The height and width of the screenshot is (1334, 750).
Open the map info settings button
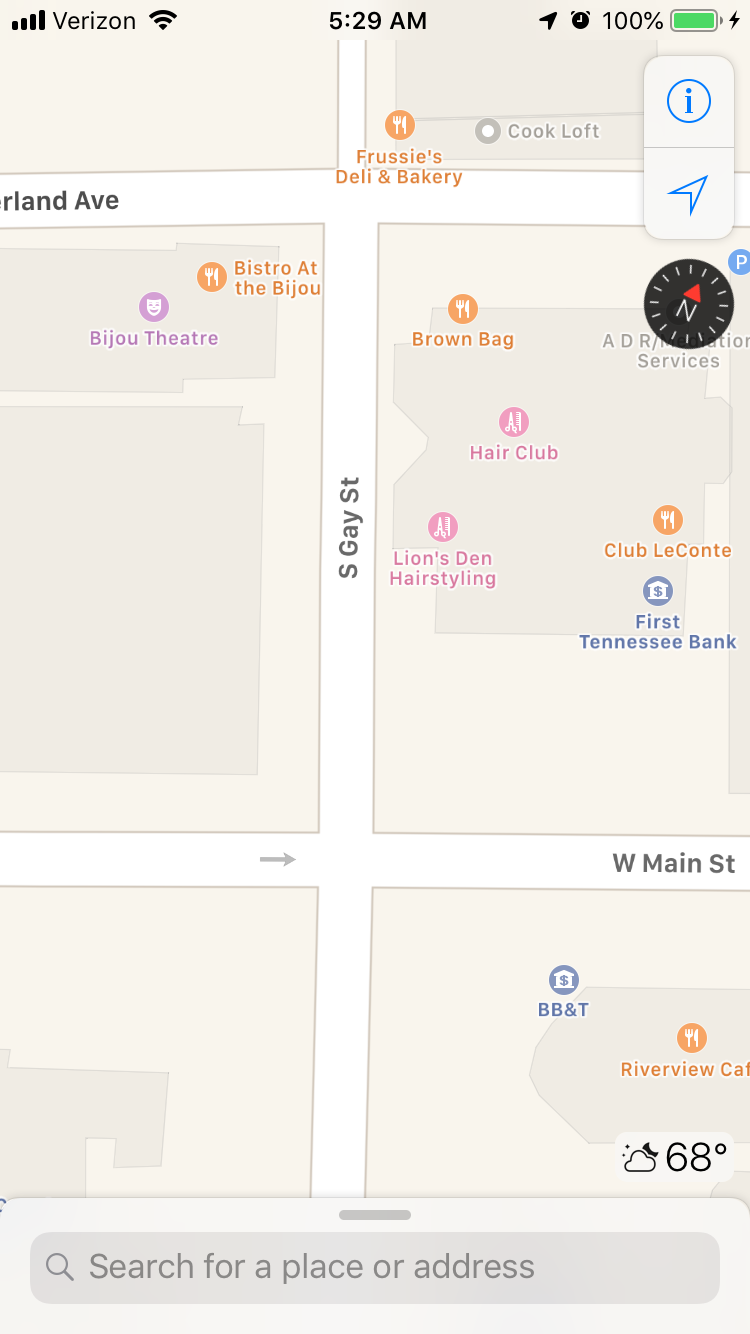point(688,101)
